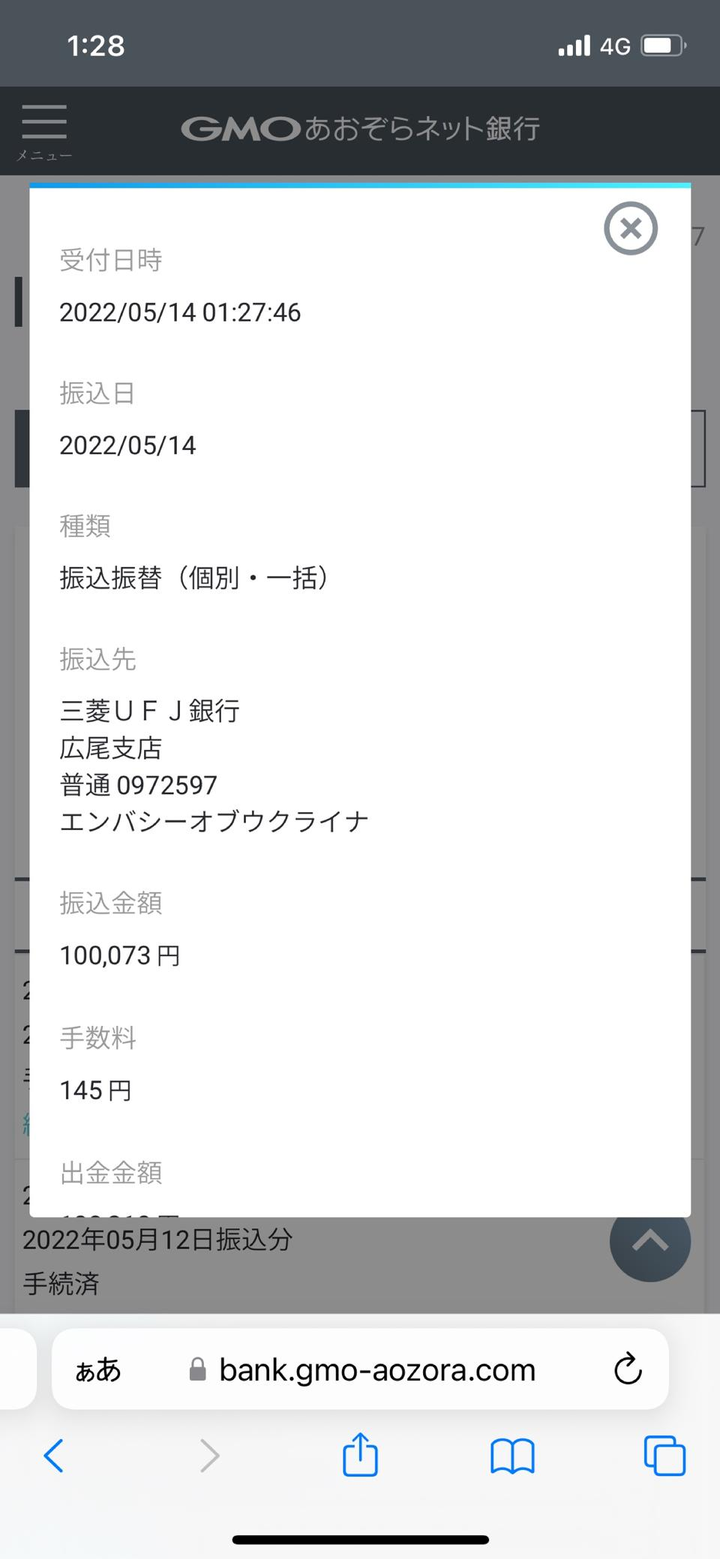
Task: Go back in Safari
Action: click(x=54, y=1456)
